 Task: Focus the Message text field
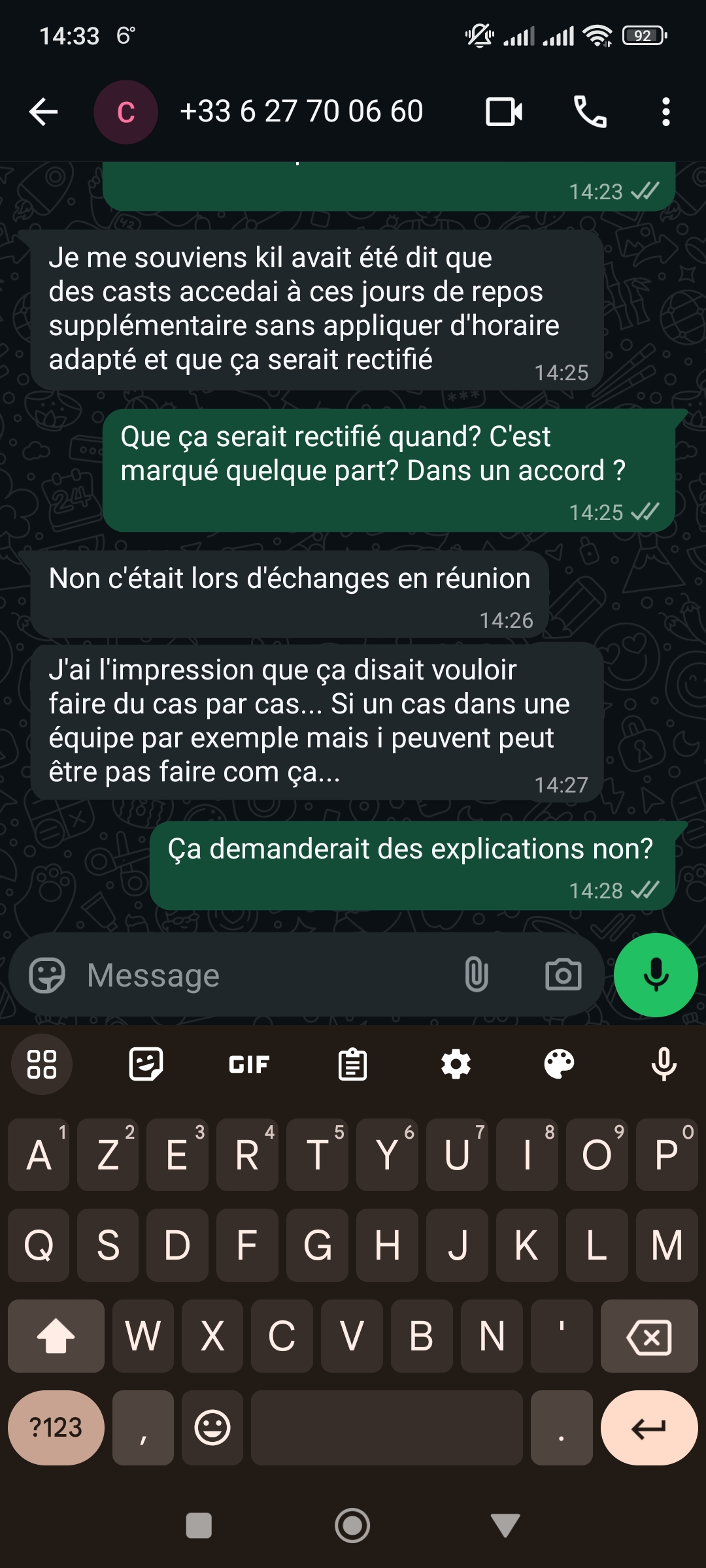pos(261,975)
